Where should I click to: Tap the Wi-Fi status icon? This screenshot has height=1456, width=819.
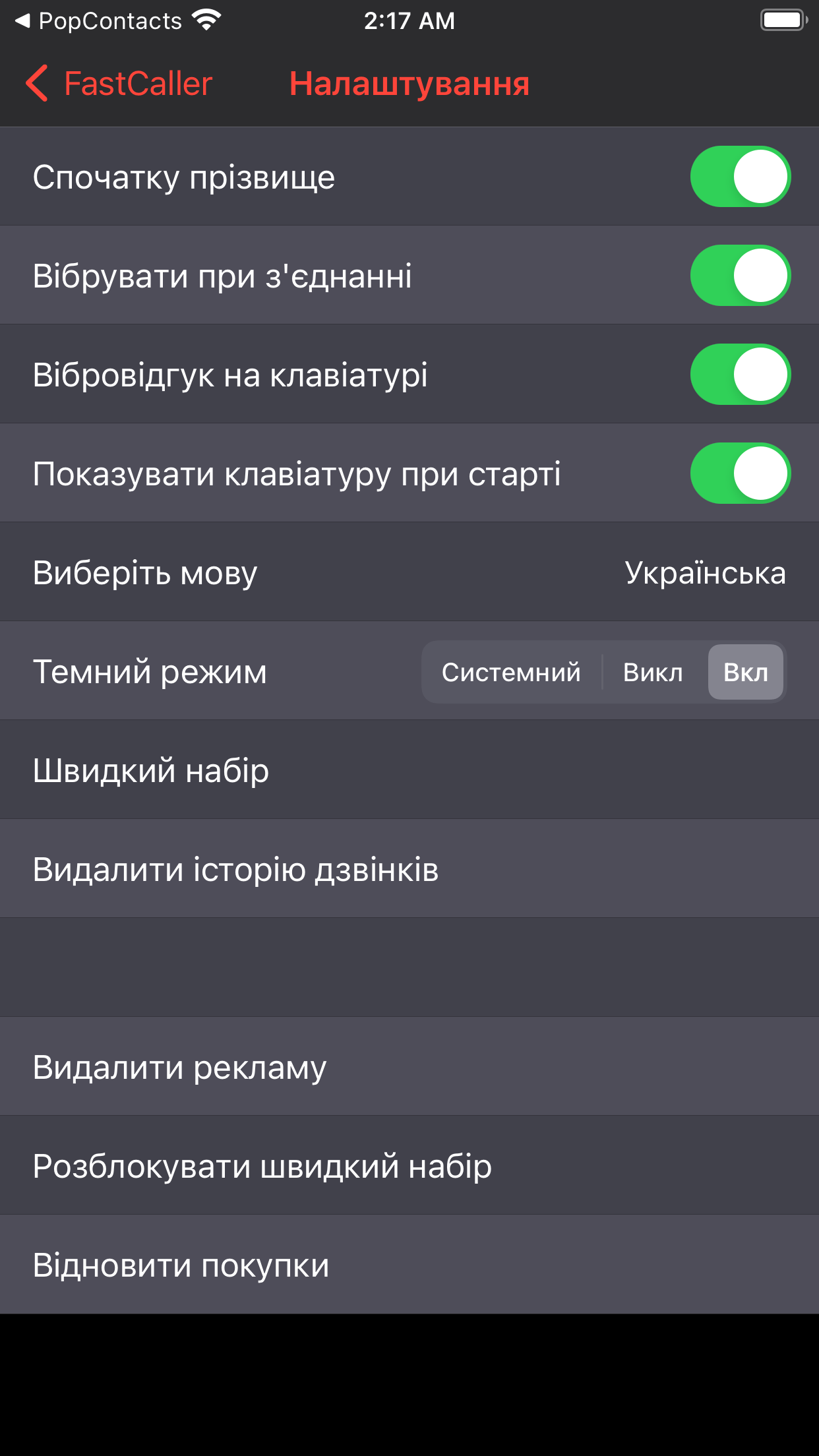204,20
